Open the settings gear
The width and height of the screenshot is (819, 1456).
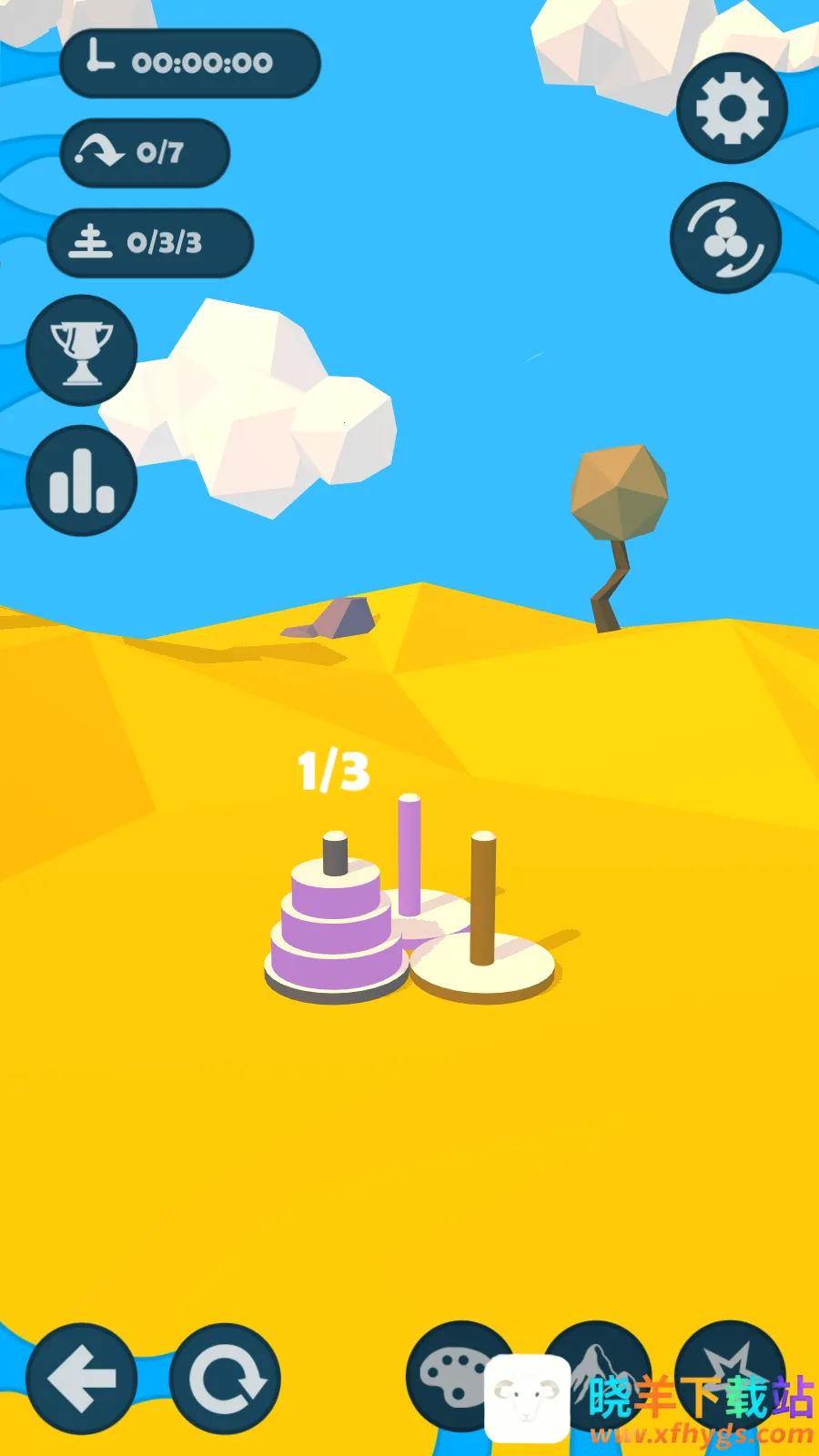point(732,109)
